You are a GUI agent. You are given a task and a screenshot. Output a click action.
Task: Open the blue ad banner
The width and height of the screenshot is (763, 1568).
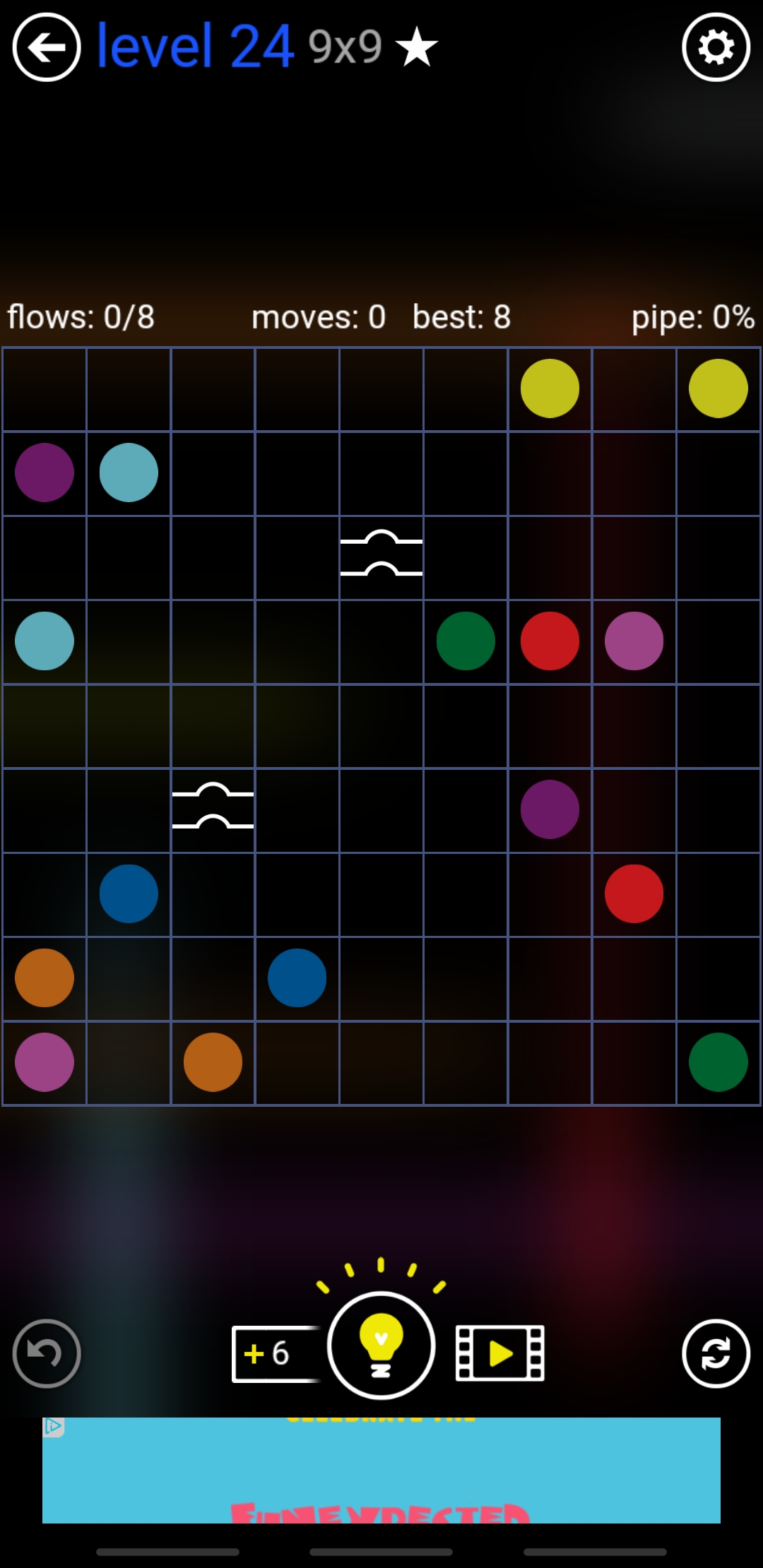tap(381, 1469)
